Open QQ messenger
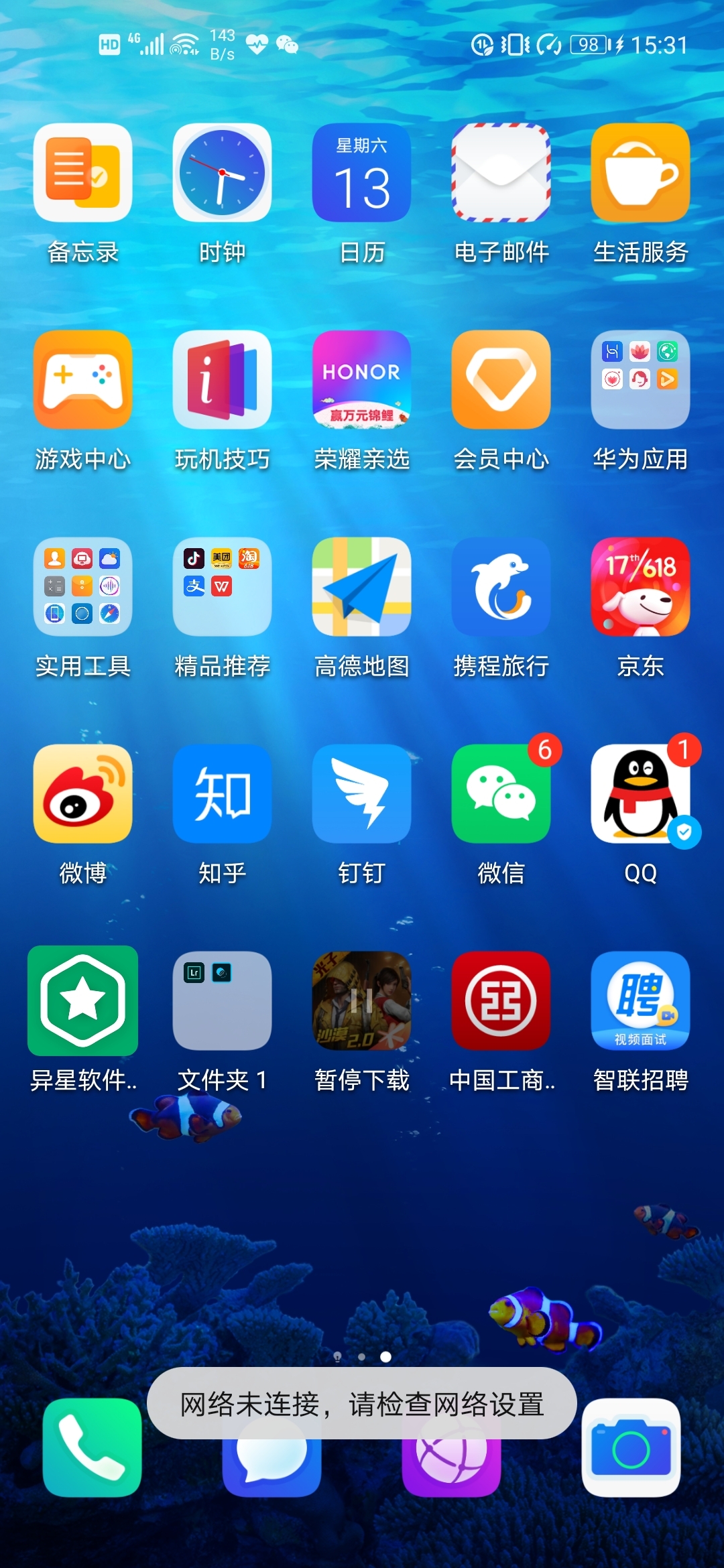 (x=640, y=795)
